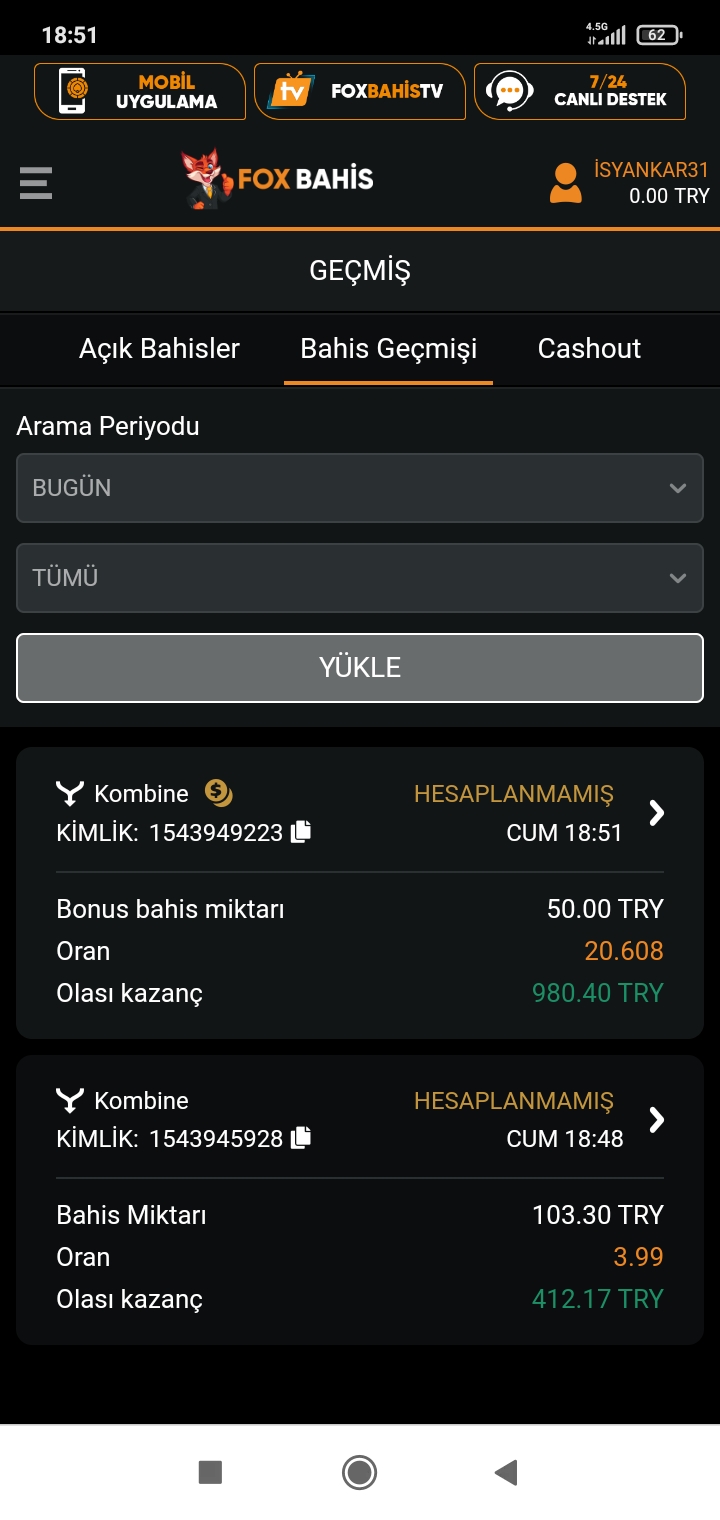Expand the TÜMÜ filter dropdown
The image size is (720, 1520).
coord(360,578)
